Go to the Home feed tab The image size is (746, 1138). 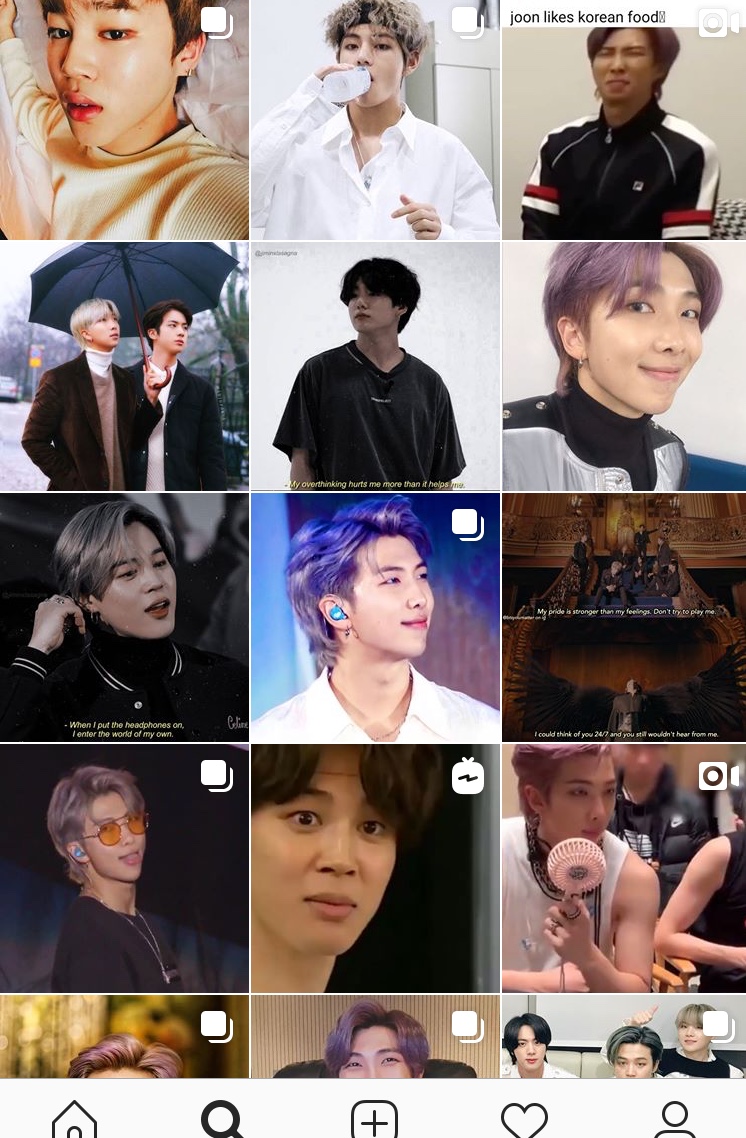(x=74, y=1118)
